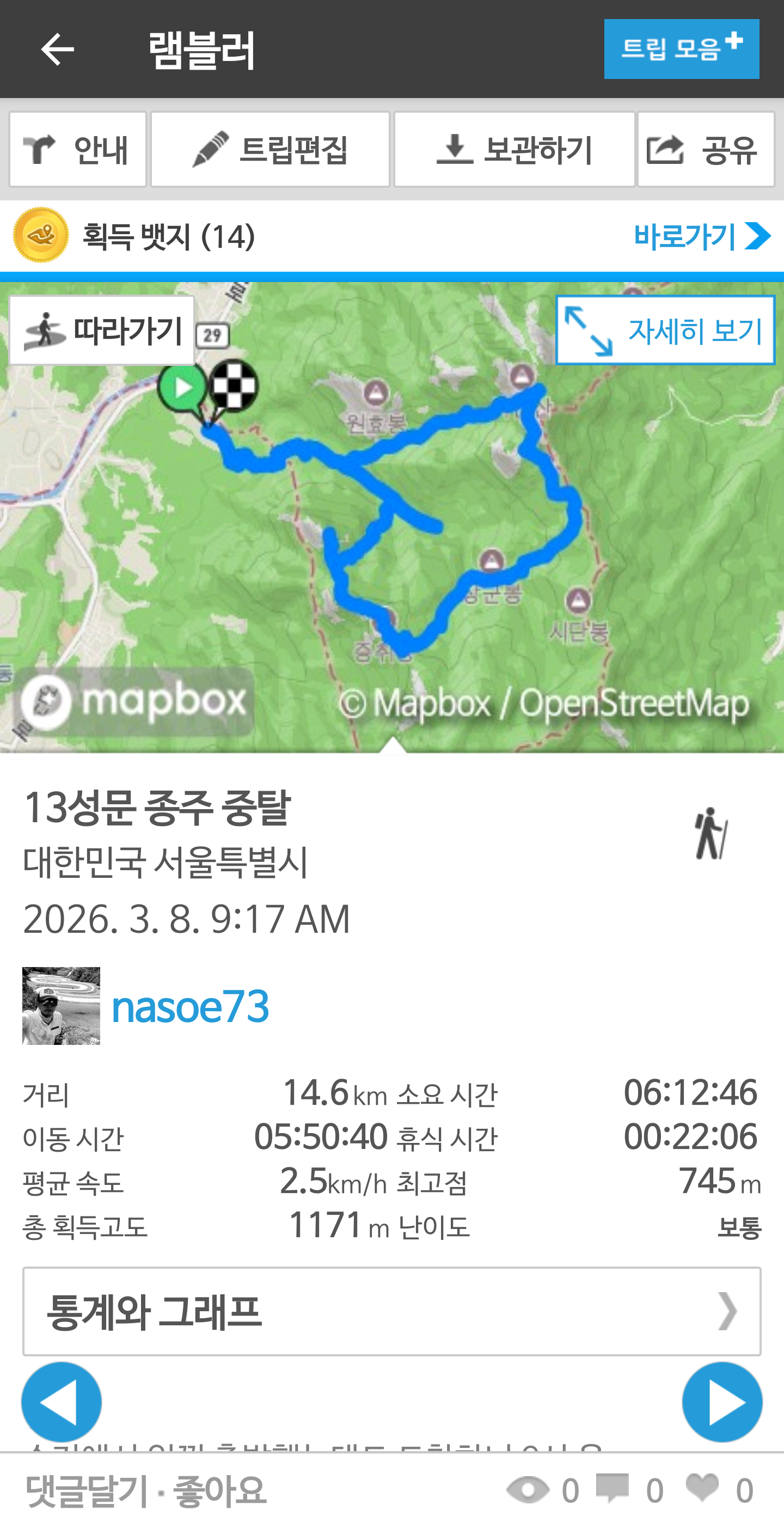
Task: Go to the next trip arrow
Action: 722,1402
